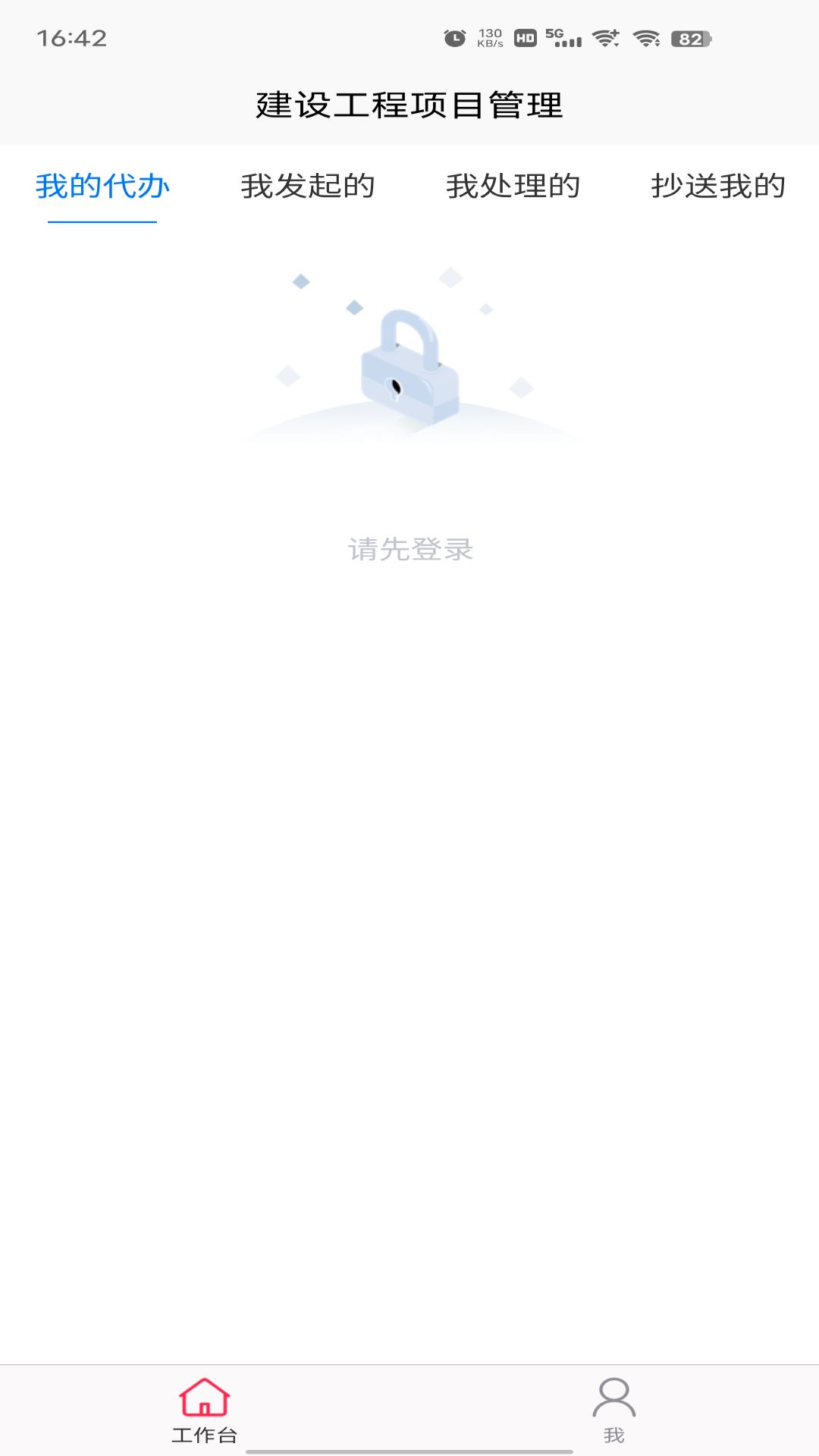Go to 工作台 in bottom navigation

point(205,1411)
